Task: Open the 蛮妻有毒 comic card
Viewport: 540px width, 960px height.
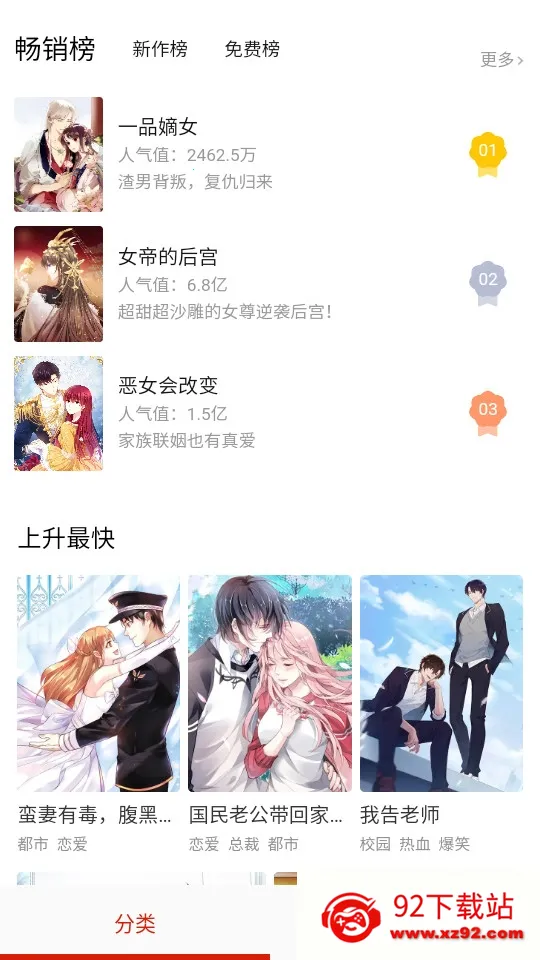Action: click(x=98, y=714)
